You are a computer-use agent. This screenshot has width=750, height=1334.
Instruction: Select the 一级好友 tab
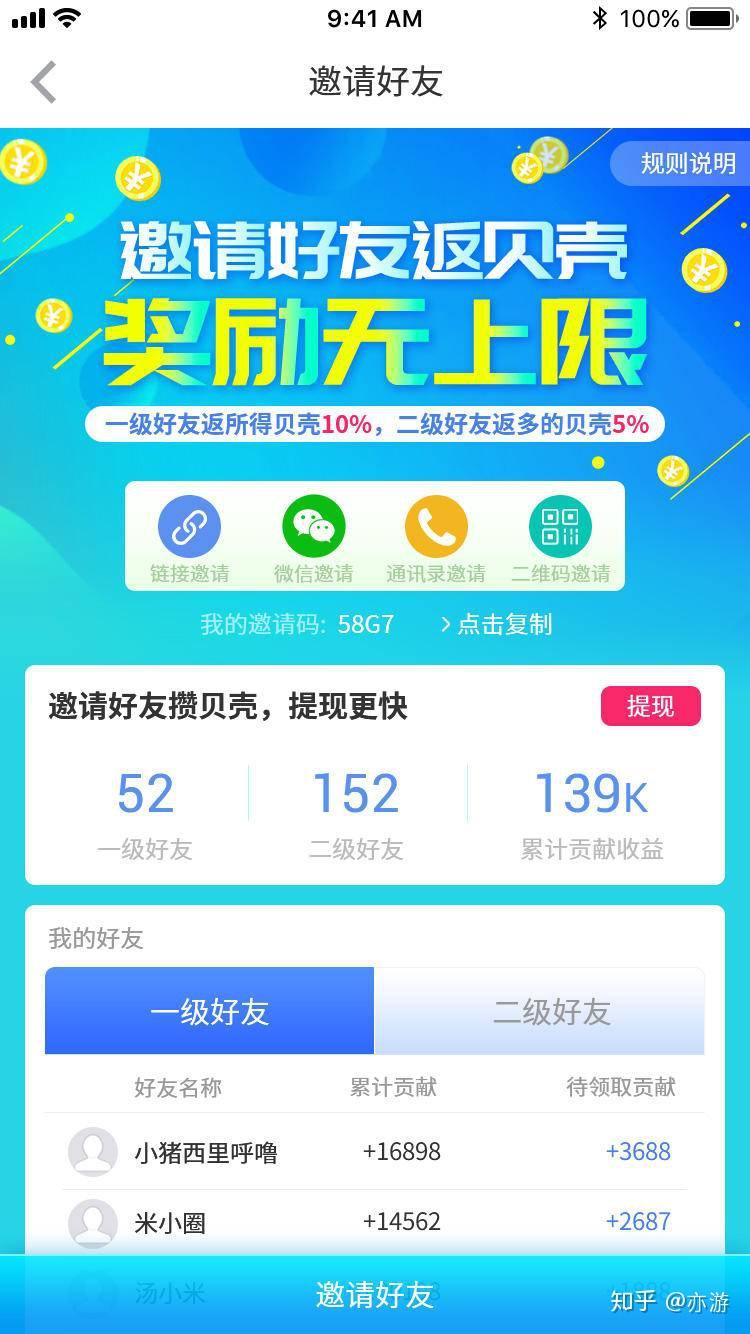click(209, 1011)
